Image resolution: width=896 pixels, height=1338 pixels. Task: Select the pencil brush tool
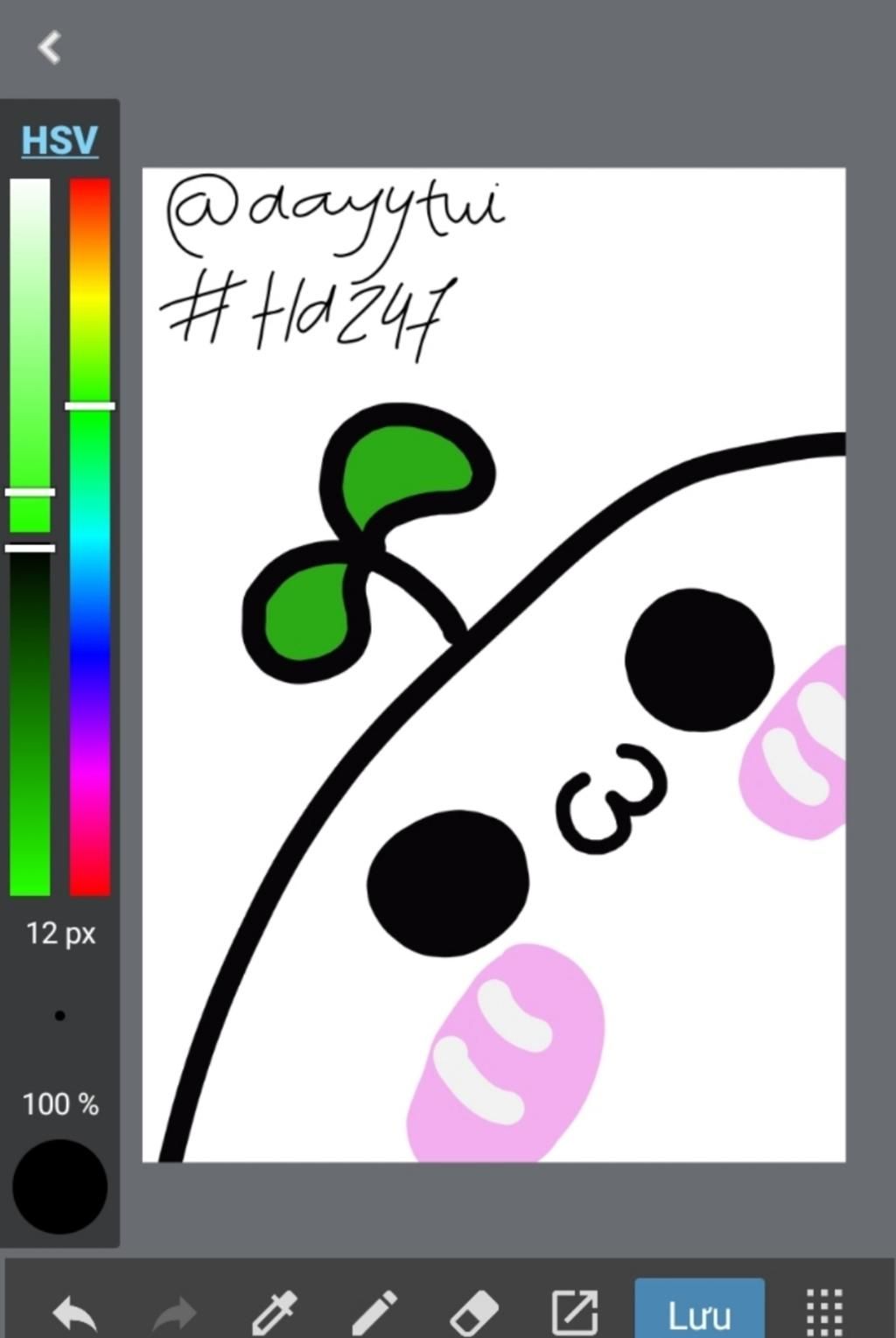[374, 1313]
